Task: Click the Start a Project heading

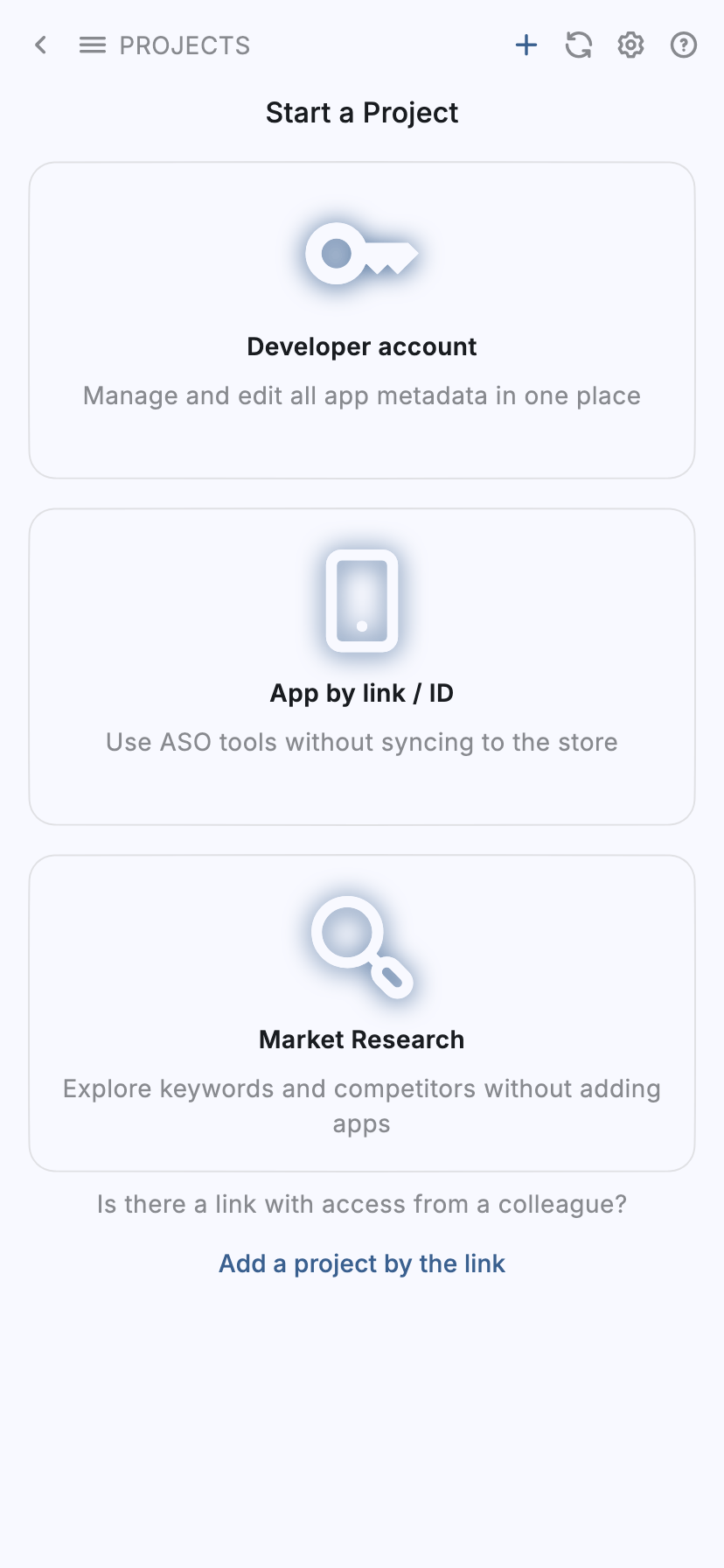Action: pyautogui.click(x=361, y=112)
